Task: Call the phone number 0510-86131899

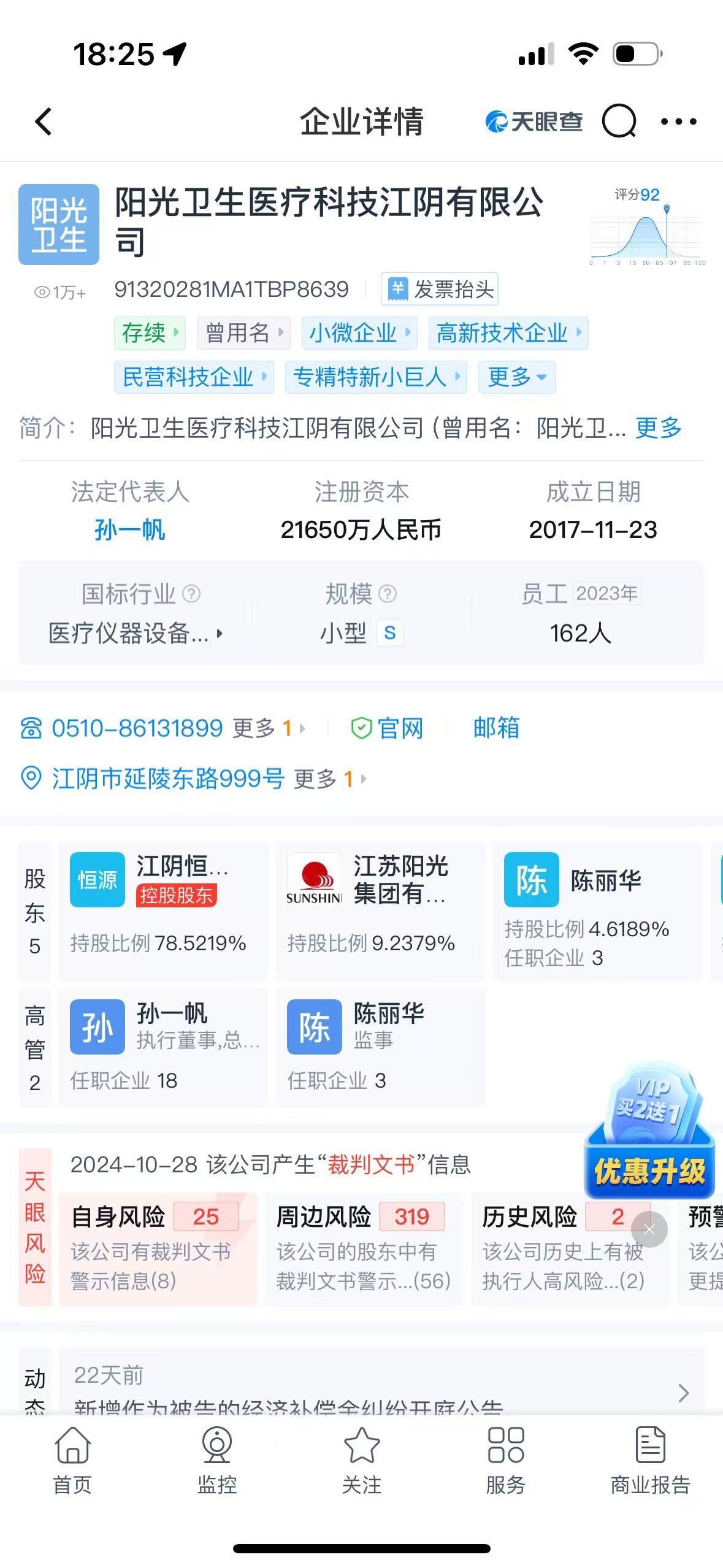Action: pyautogui.click(x=137, y=728)
